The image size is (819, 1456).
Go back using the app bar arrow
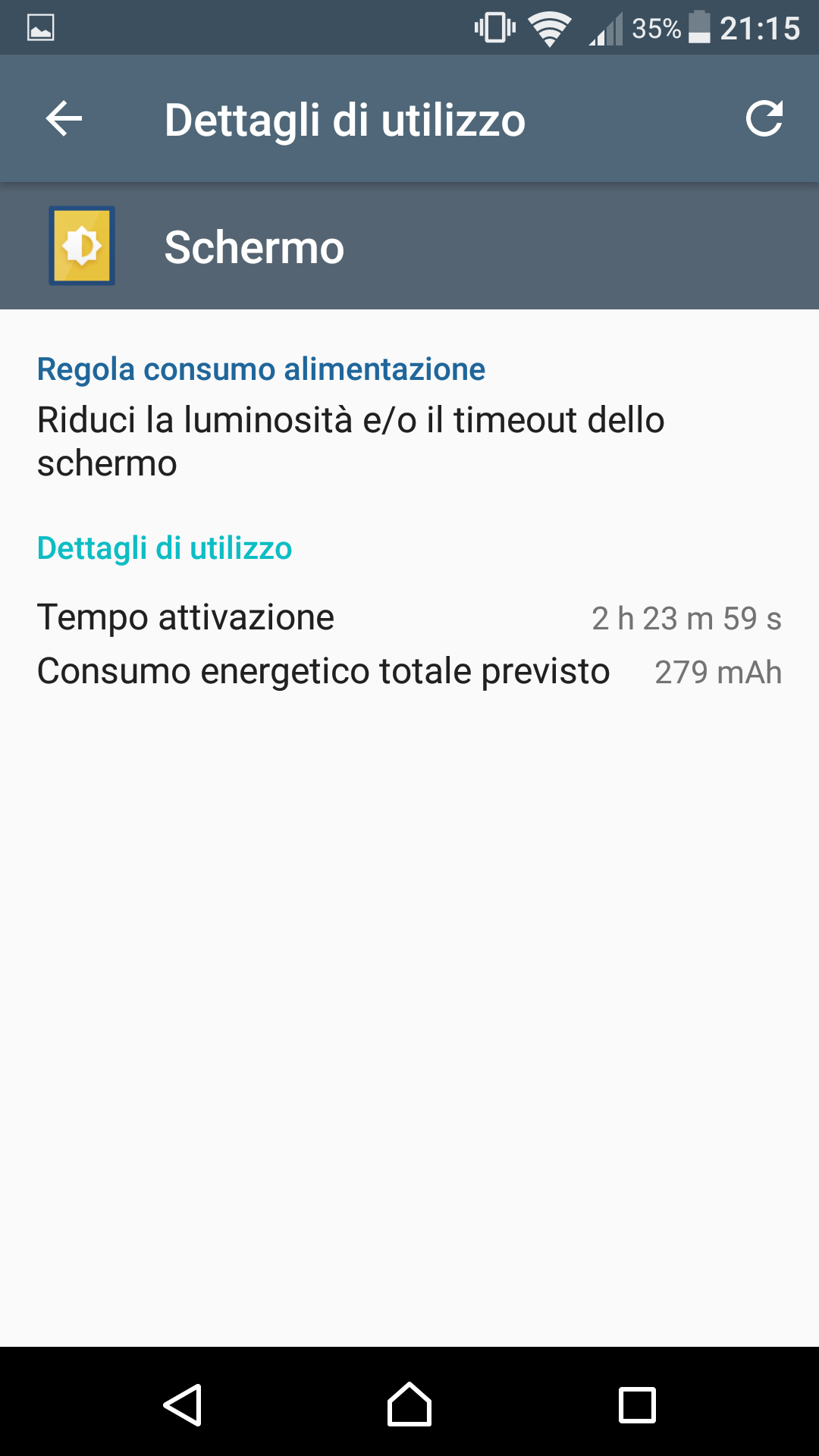point(64,119)
